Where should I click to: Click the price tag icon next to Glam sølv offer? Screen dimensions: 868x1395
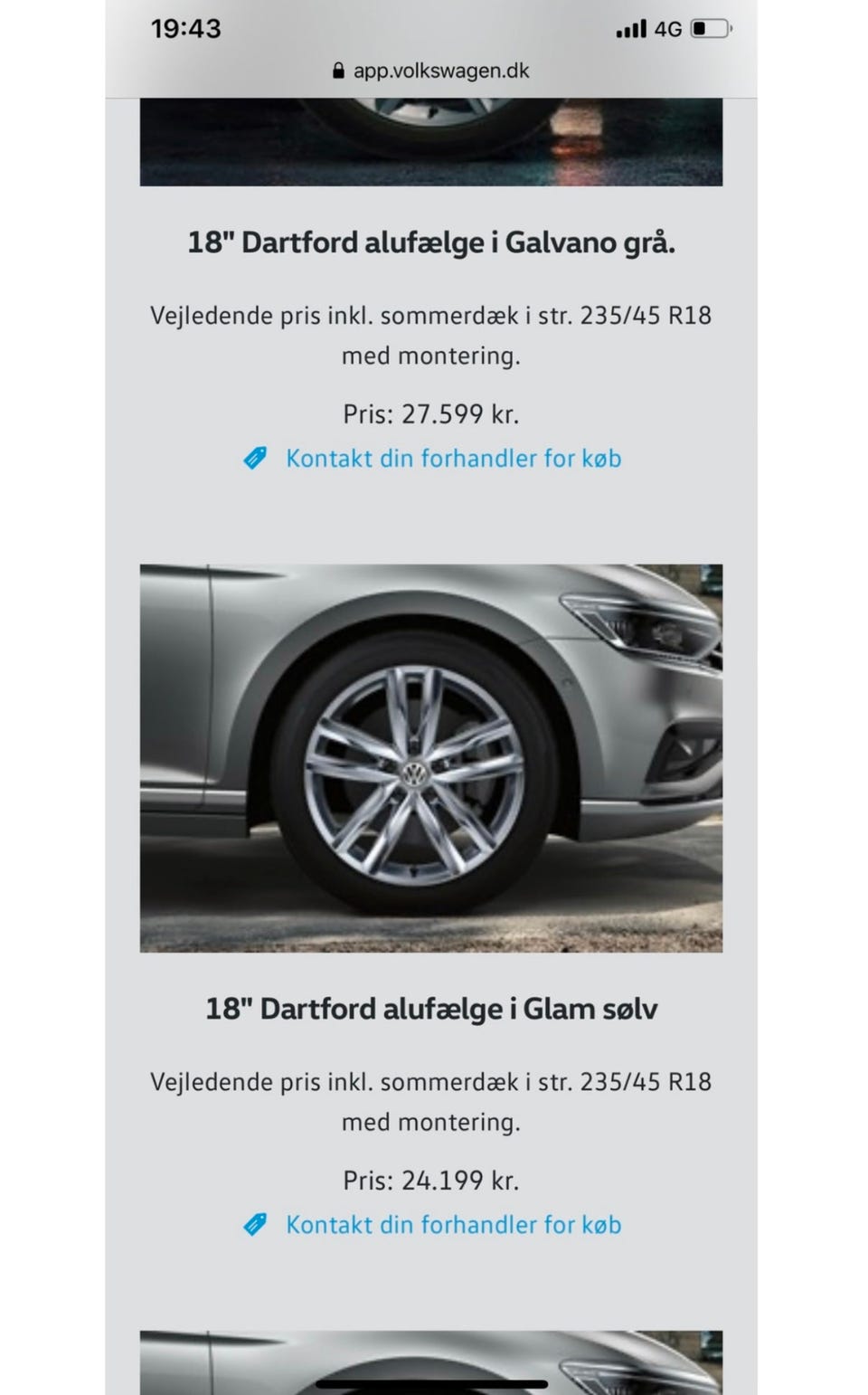[257, 1224]
